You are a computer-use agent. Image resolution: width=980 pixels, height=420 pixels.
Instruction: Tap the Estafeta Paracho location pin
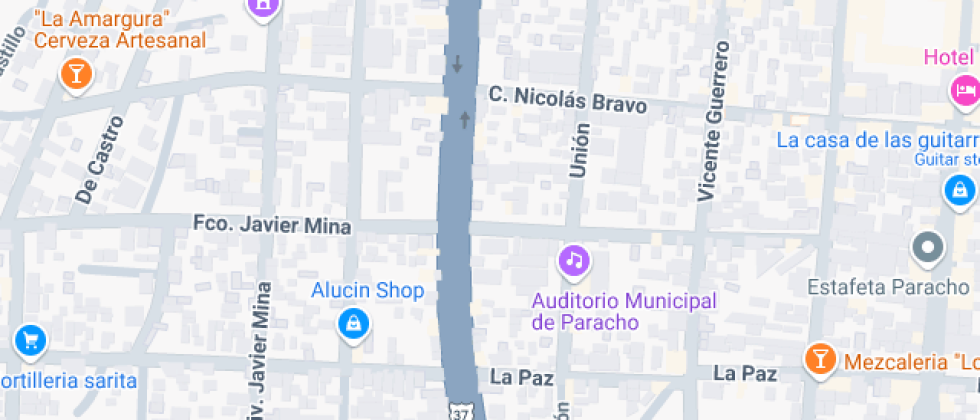928,247
